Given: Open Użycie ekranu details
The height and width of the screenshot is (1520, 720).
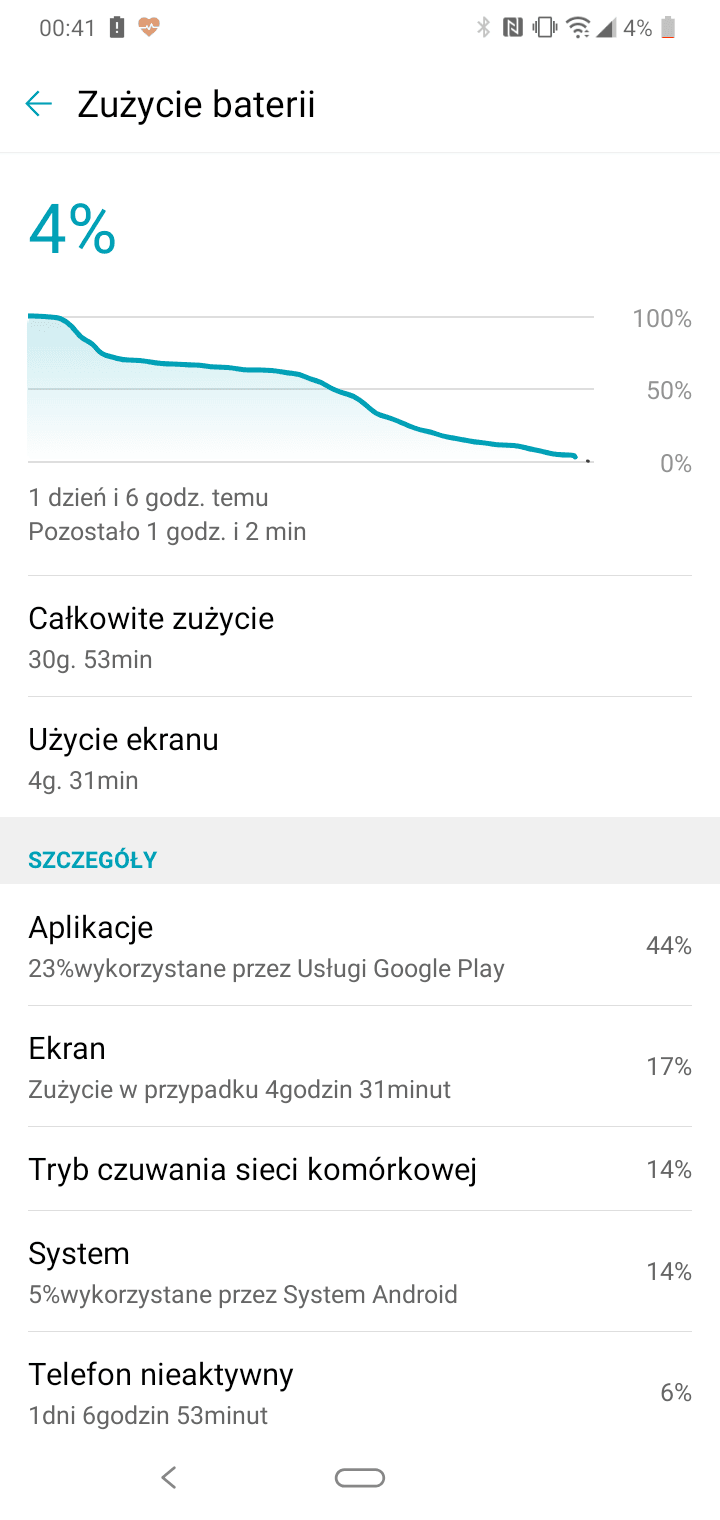Looking at the screenshot, I should tap(360, 758).
